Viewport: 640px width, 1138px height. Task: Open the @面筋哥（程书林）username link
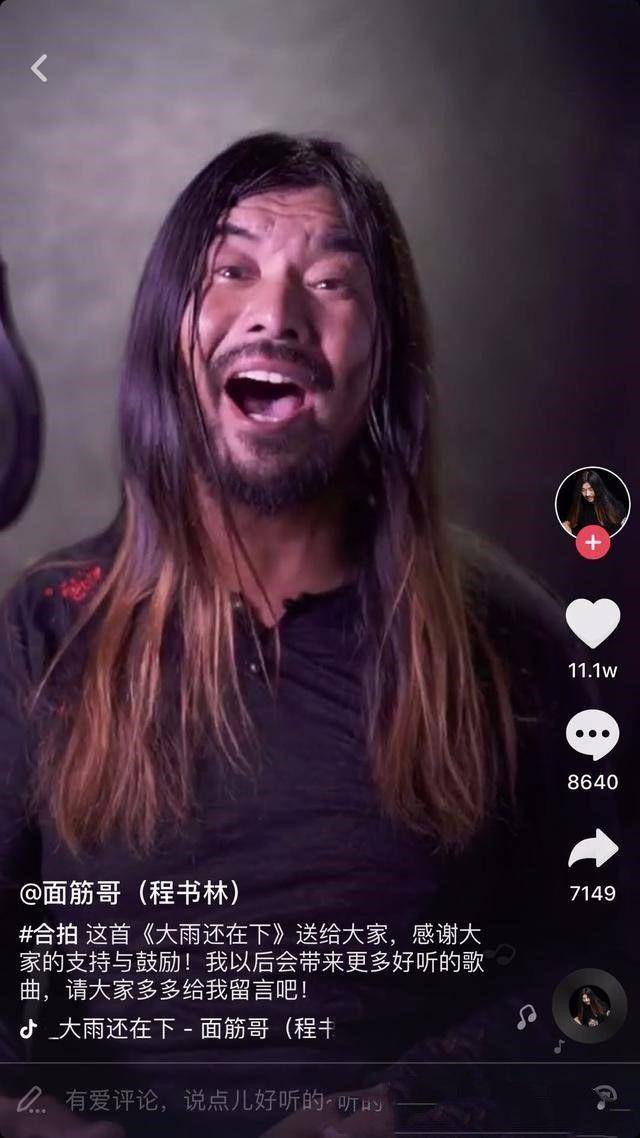pyautogui.click(x=131, y=892)
